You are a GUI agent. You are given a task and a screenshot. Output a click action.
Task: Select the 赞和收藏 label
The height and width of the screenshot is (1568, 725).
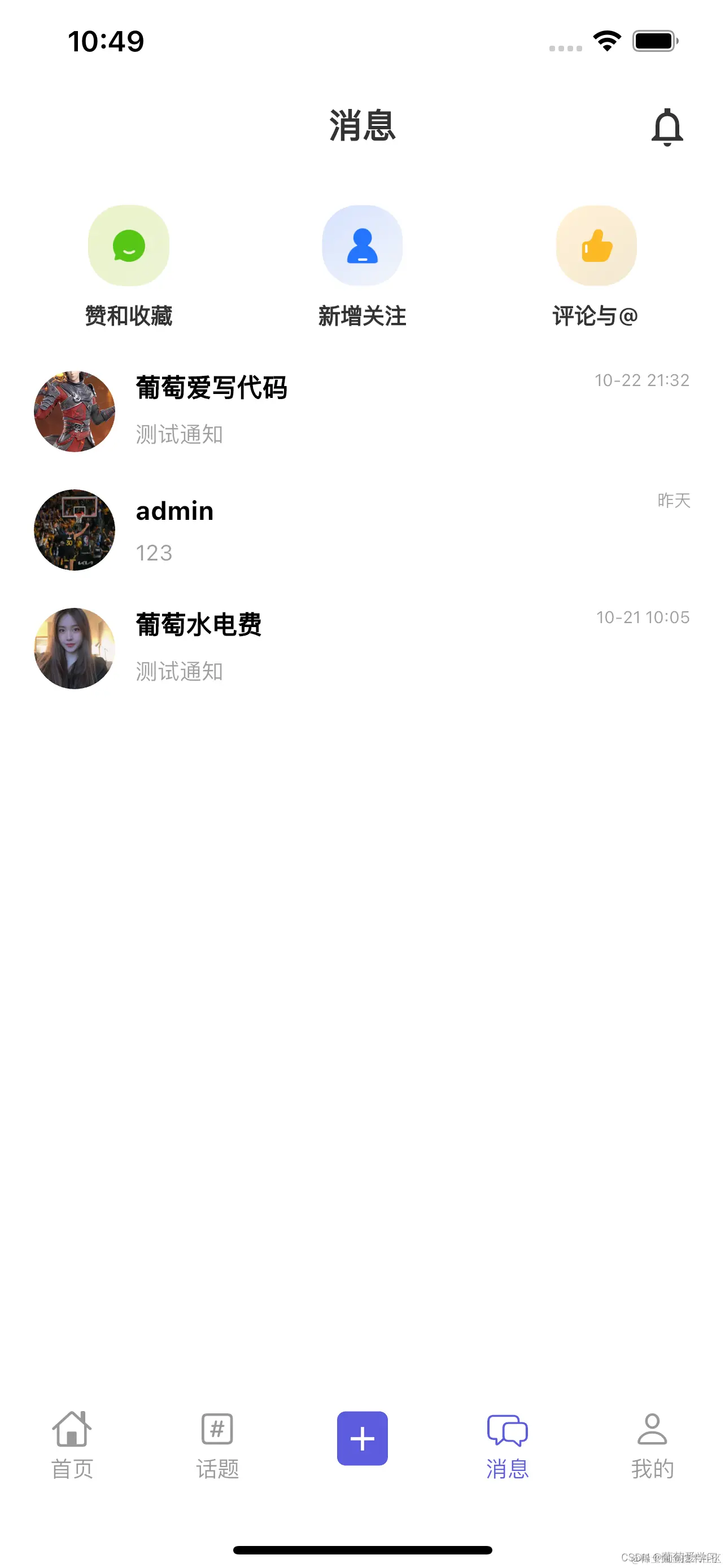point(128,316)
